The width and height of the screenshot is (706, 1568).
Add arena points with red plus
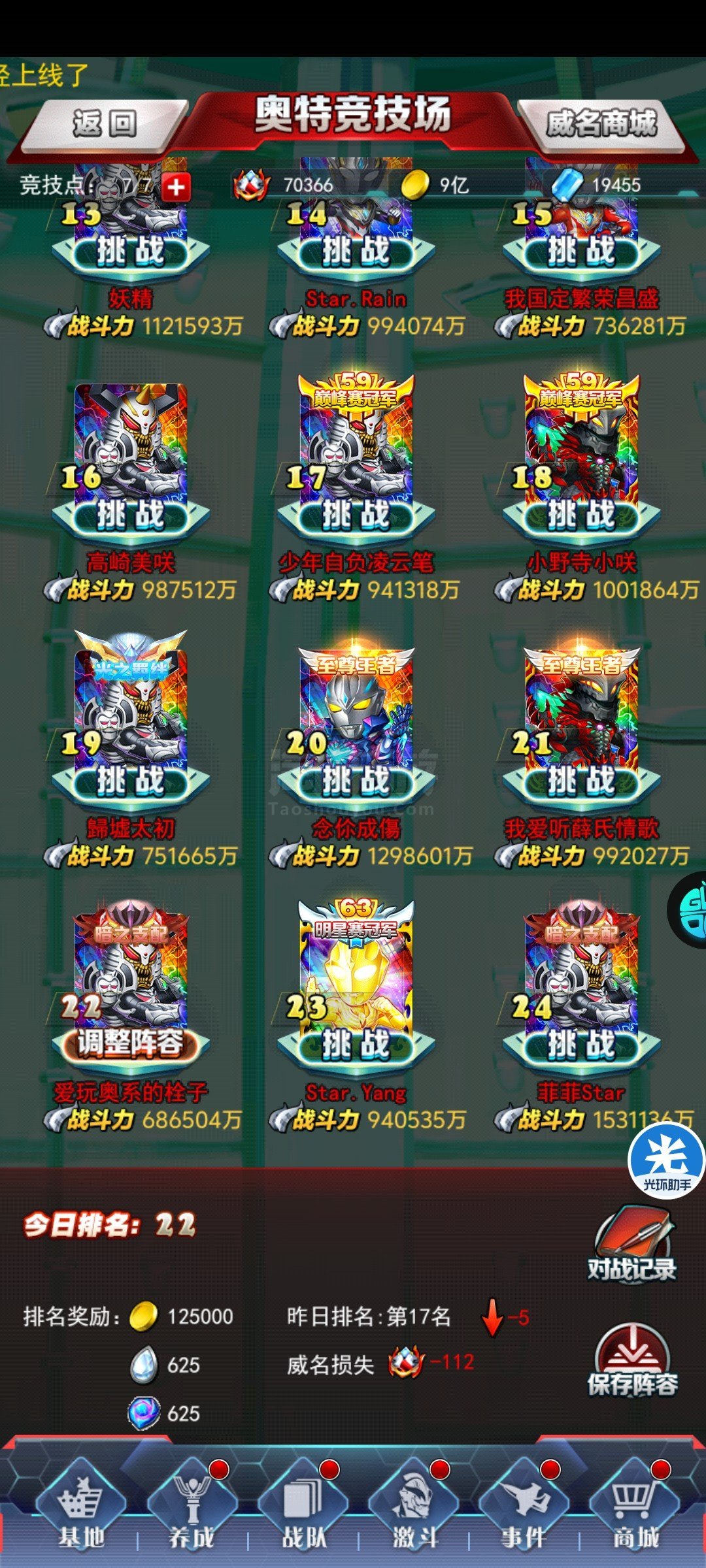(x=176, y=187)
